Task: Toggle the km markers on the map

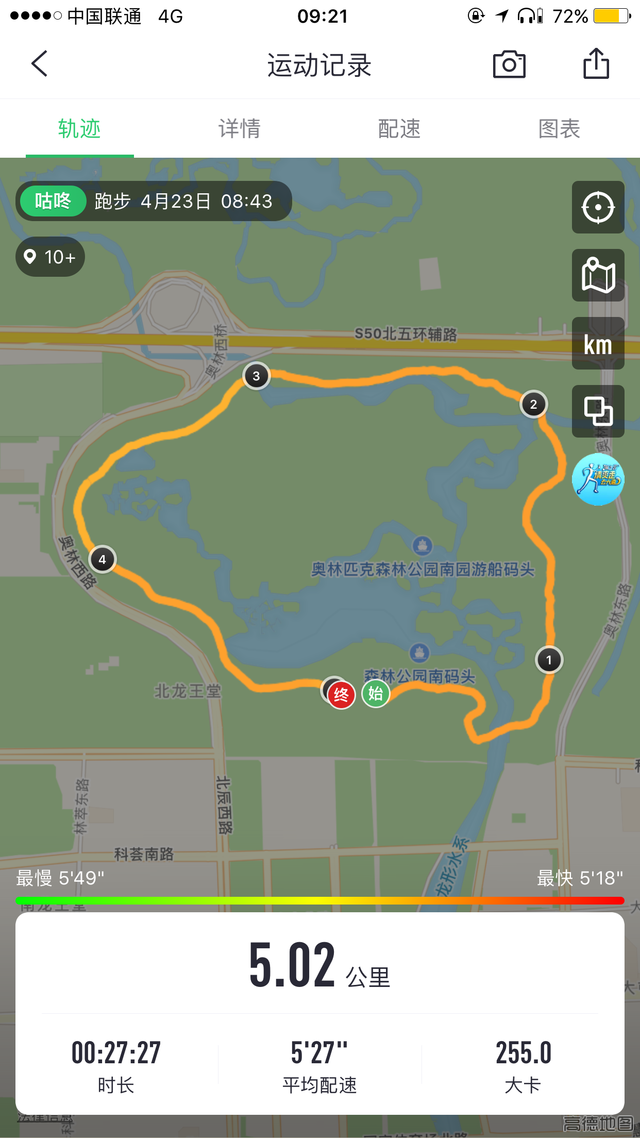Action: point(598,344)
